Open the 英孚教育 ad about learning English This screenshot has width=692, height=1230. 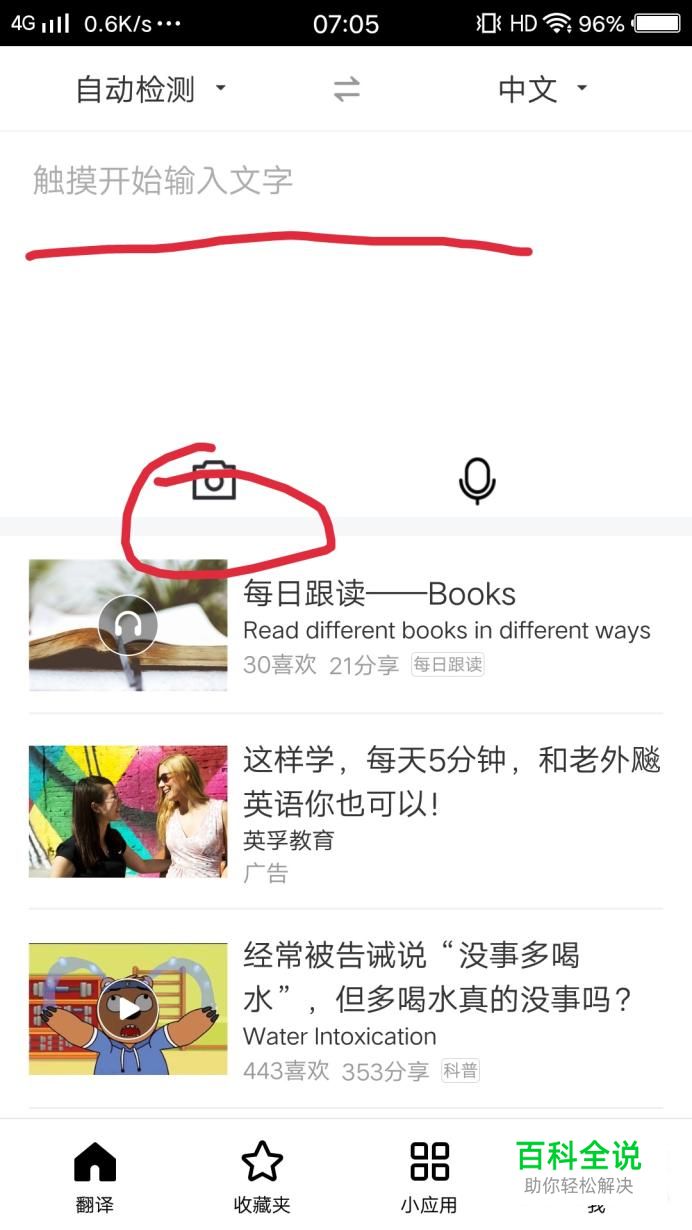click(345, 812)
